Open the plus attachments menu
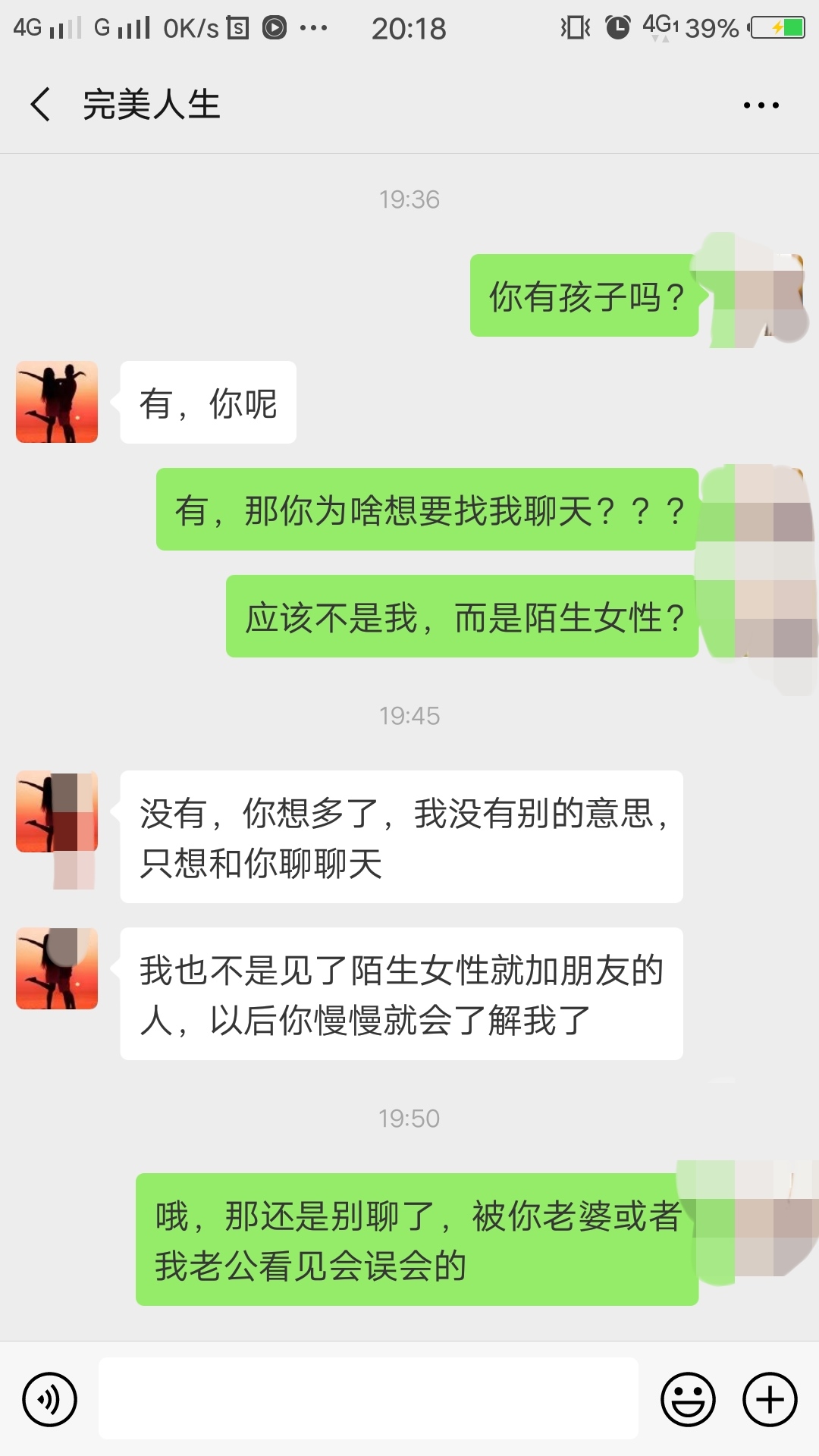The width and height of the screenshot is (819, 1456). pyautogui.click(x=770, y=1399)
